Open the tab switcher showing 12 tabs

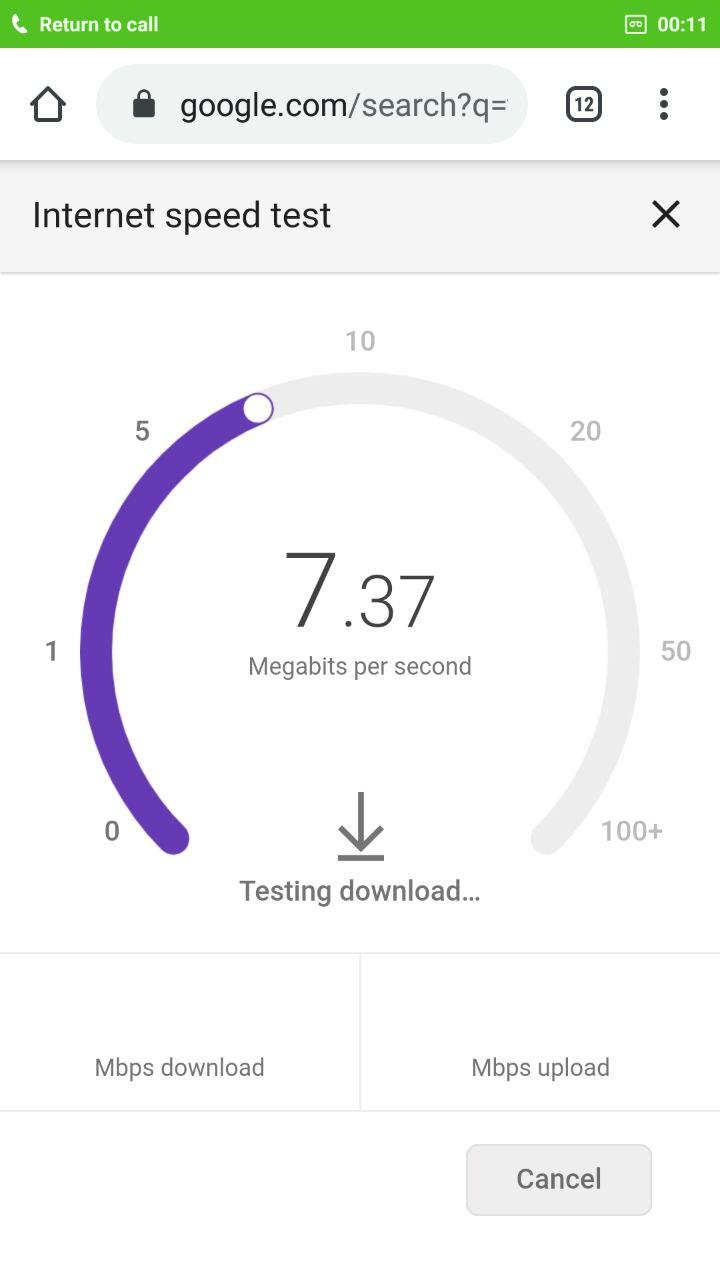pyautogui.click(x=584, y=104)
